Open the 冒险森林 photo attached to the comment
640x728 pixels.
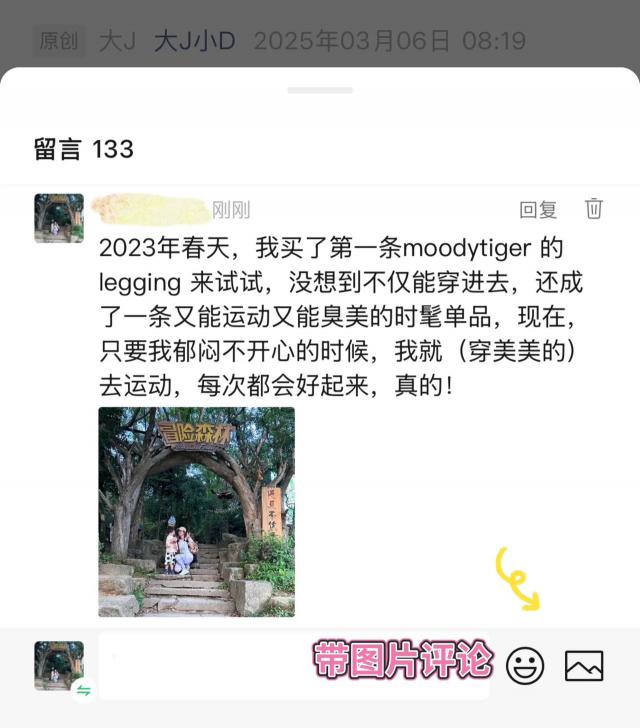click(196, 511)
